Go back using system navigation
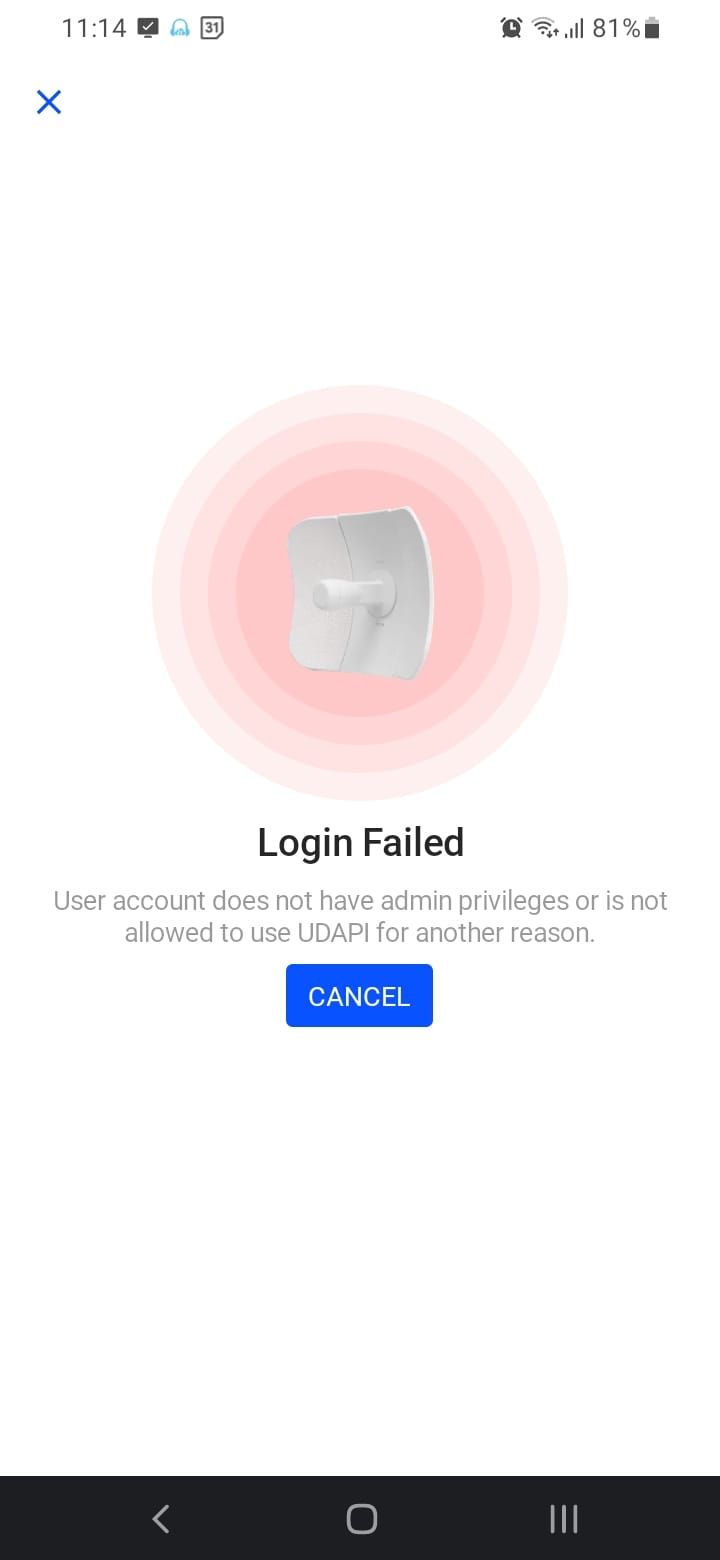 pyautogui.click(x=161, y=1519)
